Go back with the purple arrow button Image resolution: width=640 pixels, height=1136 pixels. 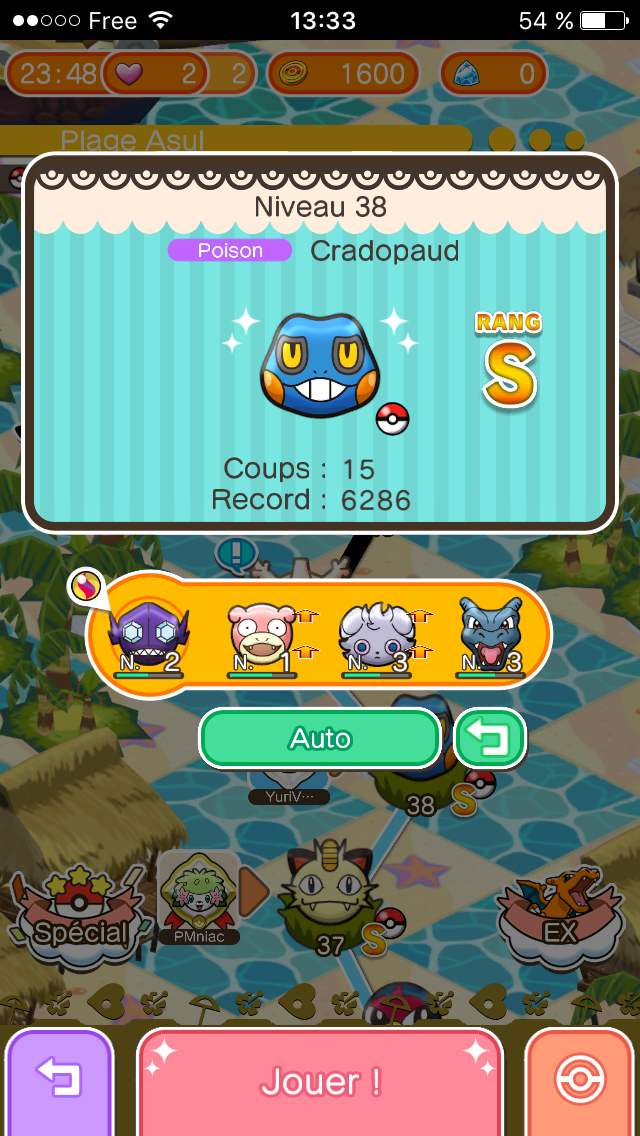pyautogui.click(x=59, y=1082)
